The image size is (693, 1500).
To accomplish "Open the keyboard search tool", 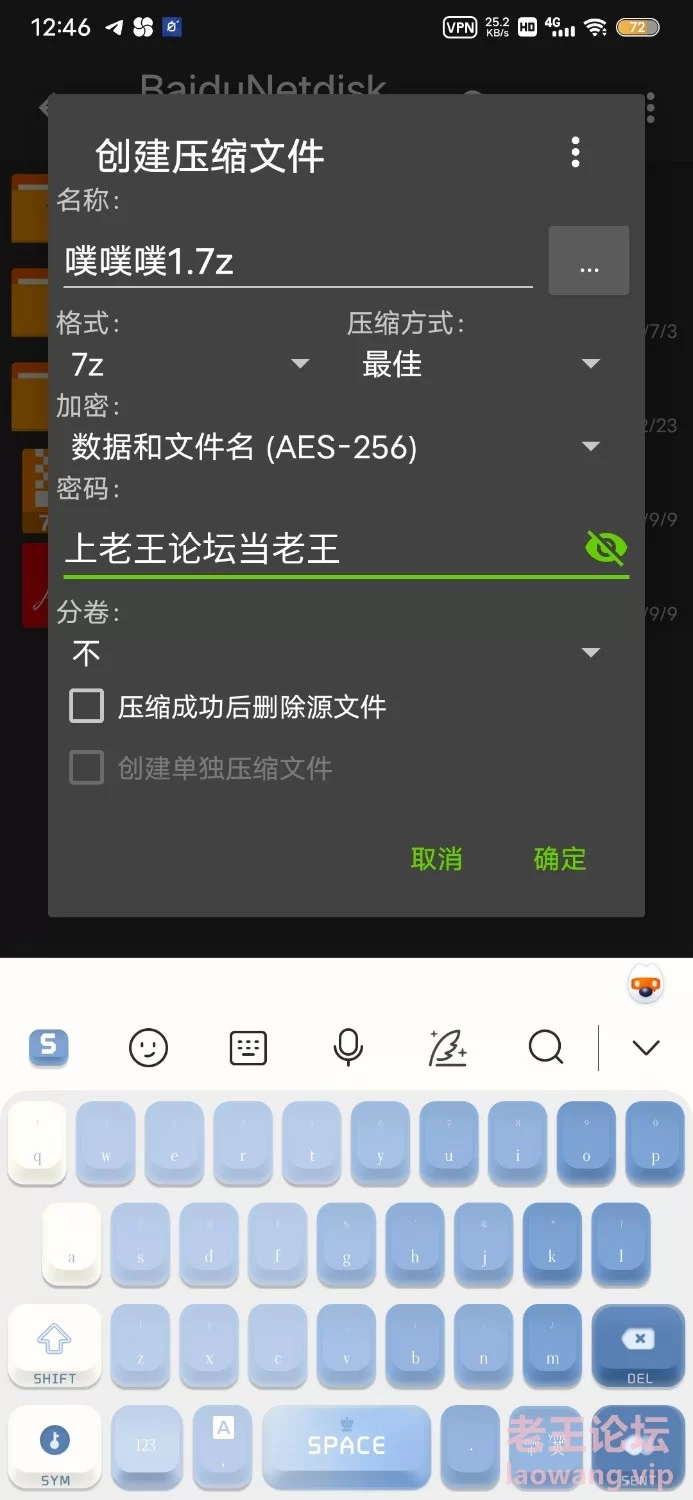I will (x=546, y=1048).
